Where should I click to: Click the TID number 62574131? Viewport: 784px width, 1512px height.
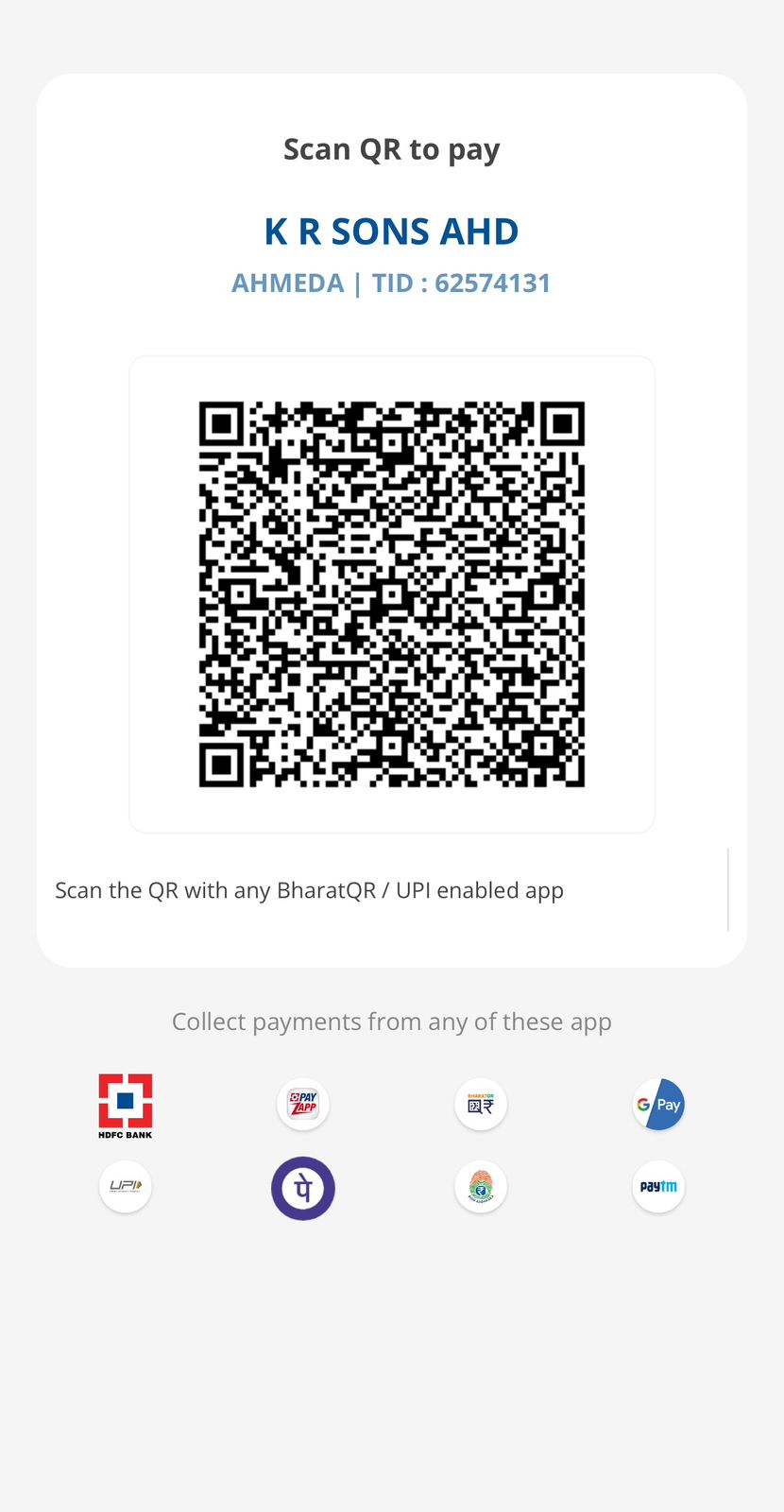click(492, 283)
